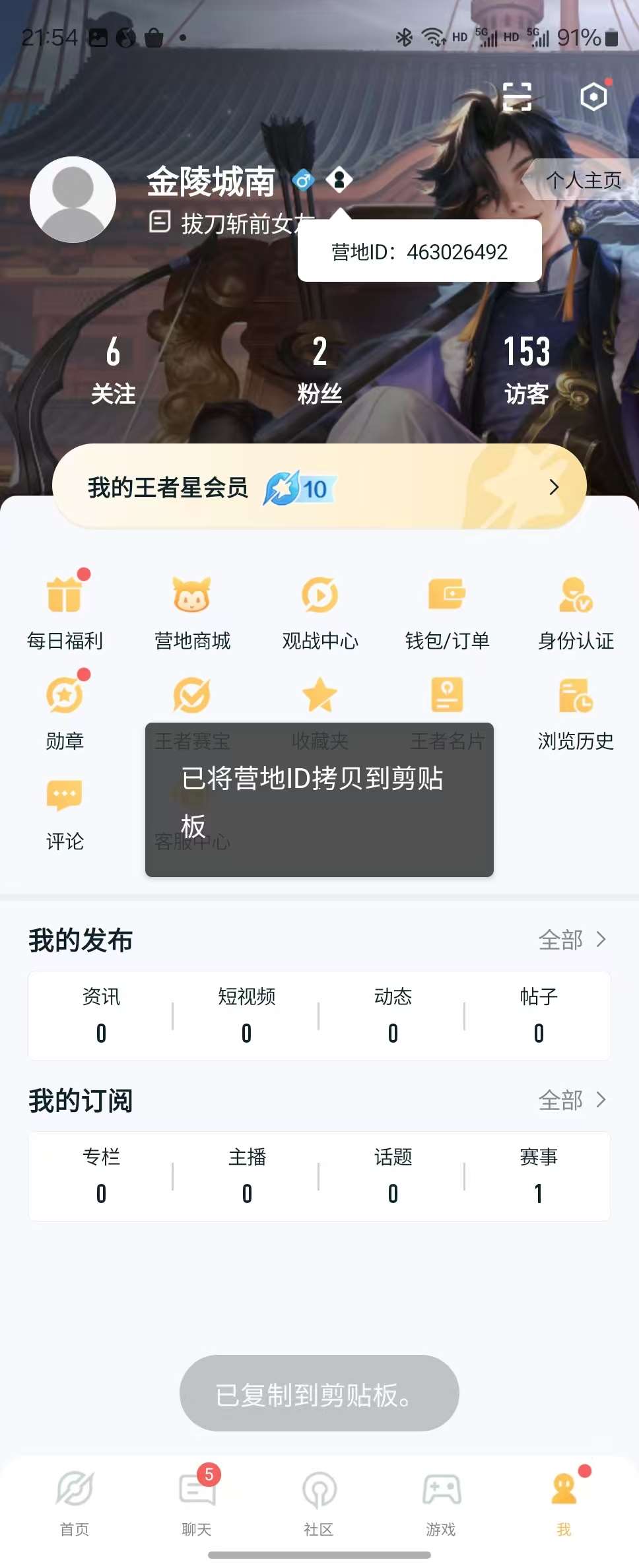Open 身份认证 identity verification

pos(576,610)
